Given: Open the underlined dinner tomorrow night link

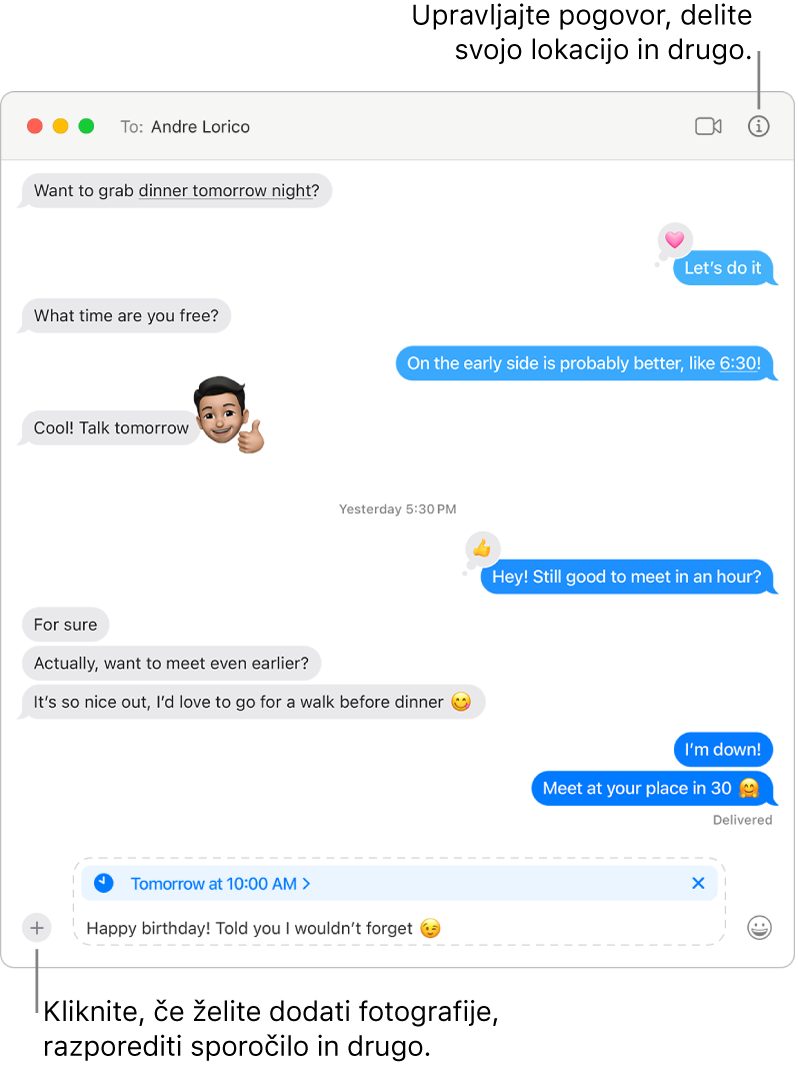Looking at the screenshot, I should tap(225, 191).
